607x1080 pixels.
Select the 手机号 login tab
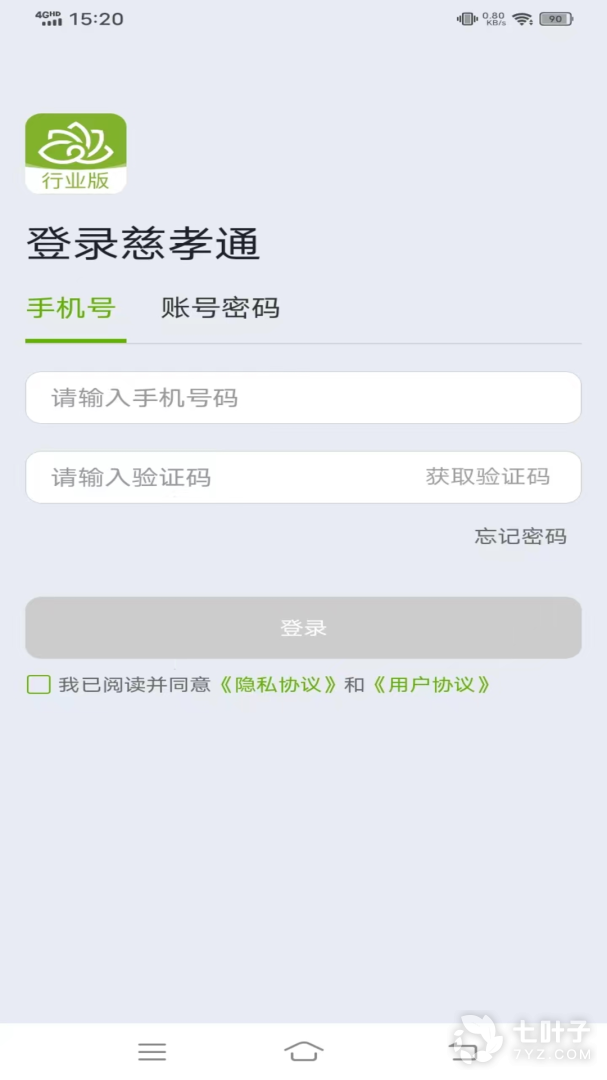pos(71,308)
